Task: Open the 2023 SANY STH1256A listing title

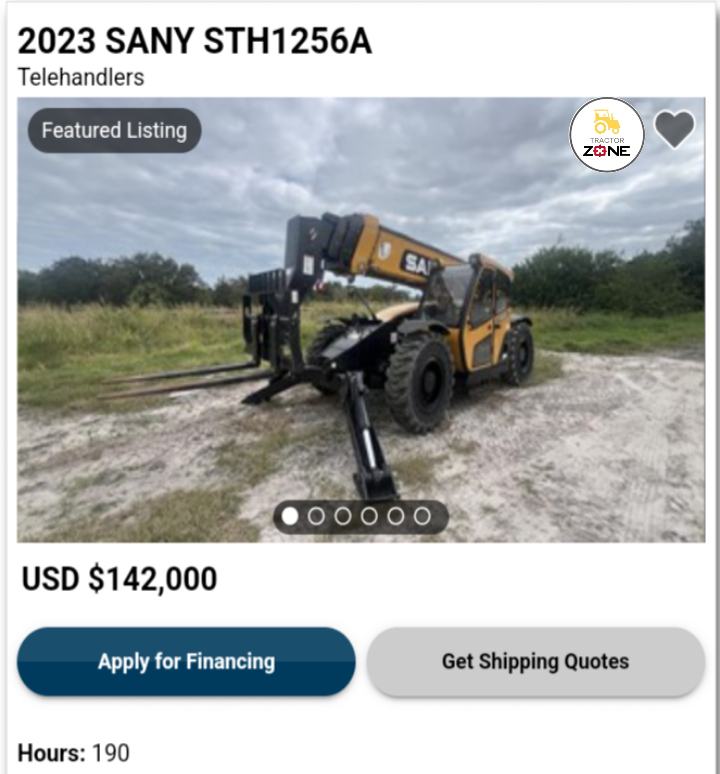Action: pyautogui.click(x=195, y=41)
